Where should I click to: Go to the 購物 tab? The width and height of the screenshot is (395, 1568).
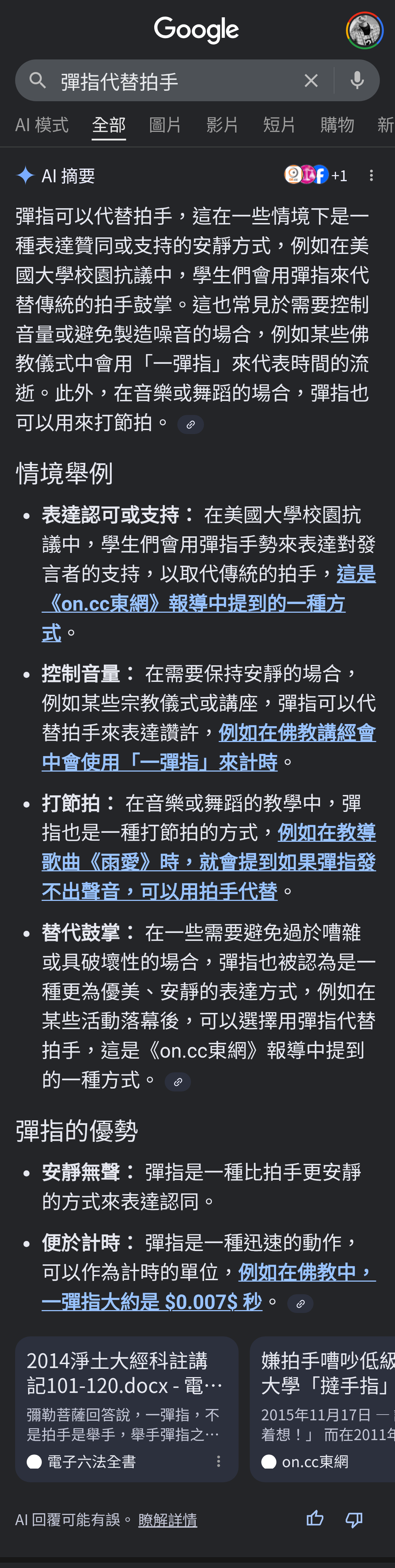[337, 125]
